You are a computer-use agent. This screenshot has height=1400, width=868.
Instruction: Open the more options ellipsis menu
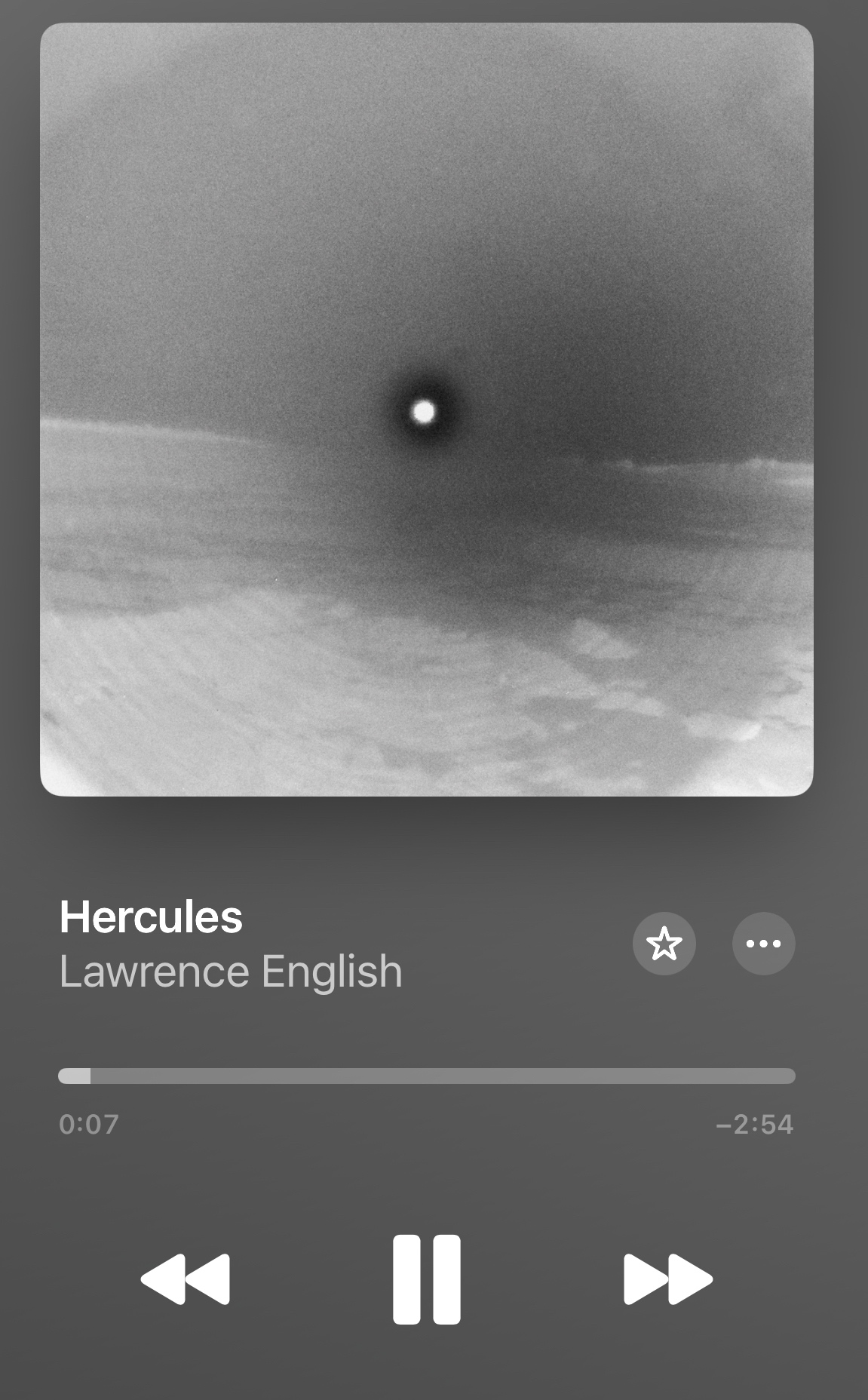coord(763,944)
